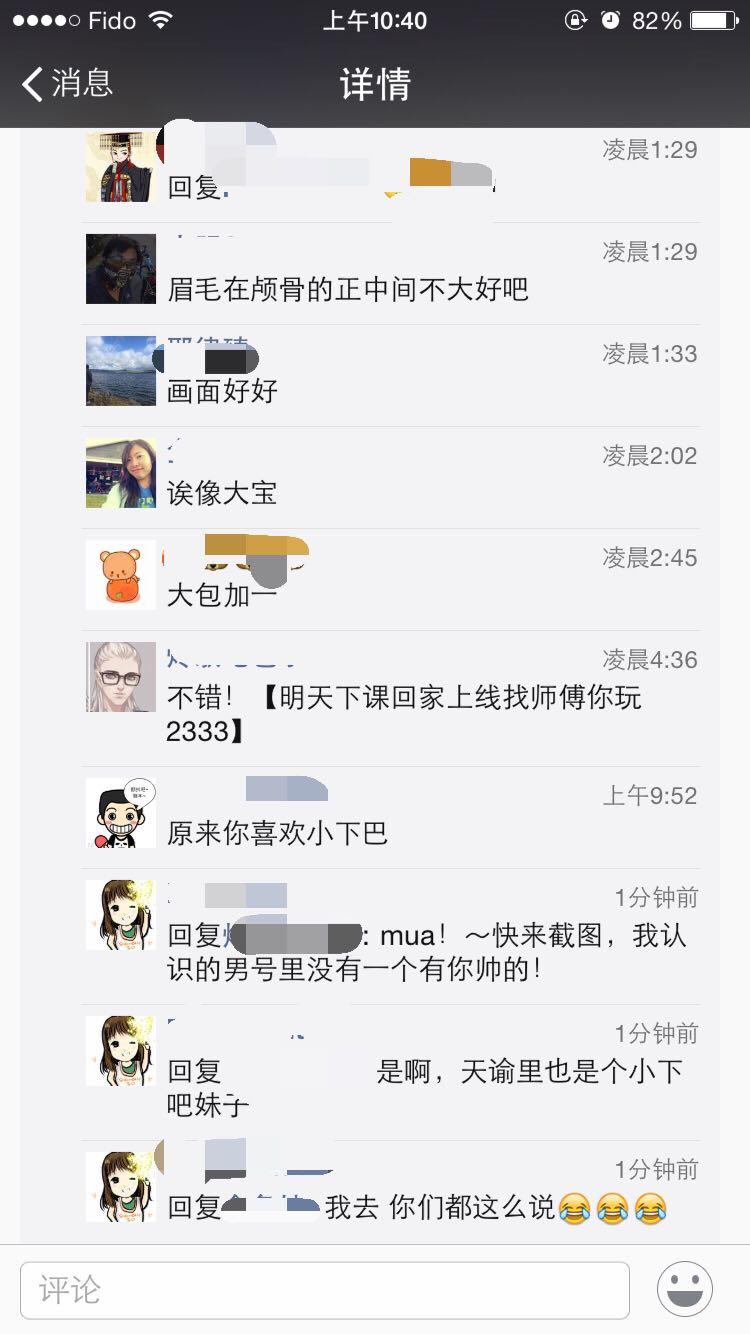
Task: Open avatar of commenter saying 大包加一
Action: point(121,575)
